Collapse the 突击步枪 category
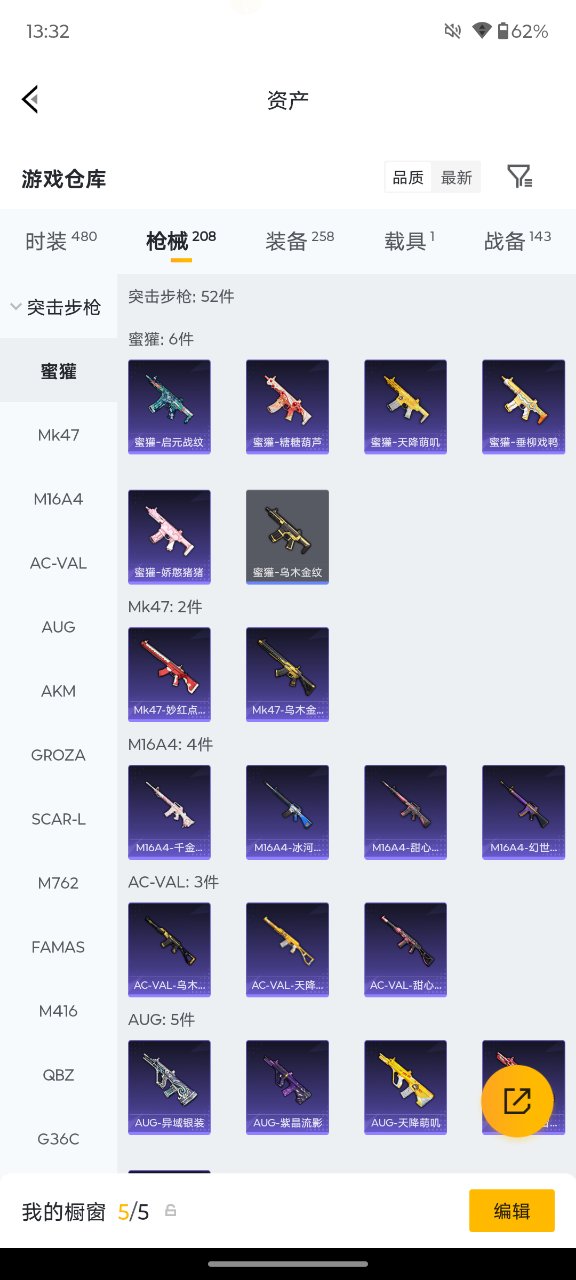The image size is (576, 1280). pyautogui.click(x=58, y=307)
